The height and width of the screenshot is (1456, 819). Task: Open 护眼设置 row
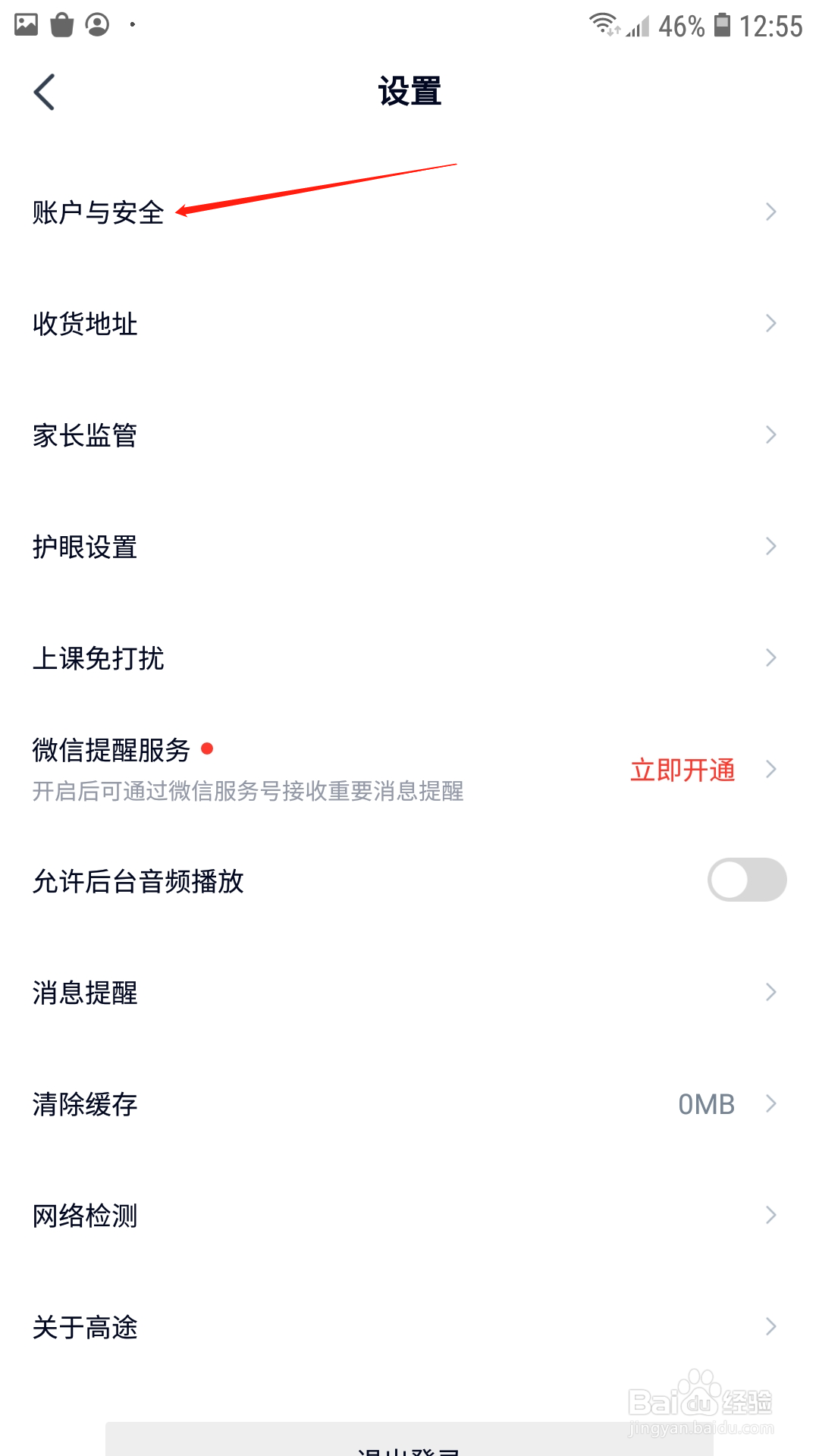coord(409,547)
